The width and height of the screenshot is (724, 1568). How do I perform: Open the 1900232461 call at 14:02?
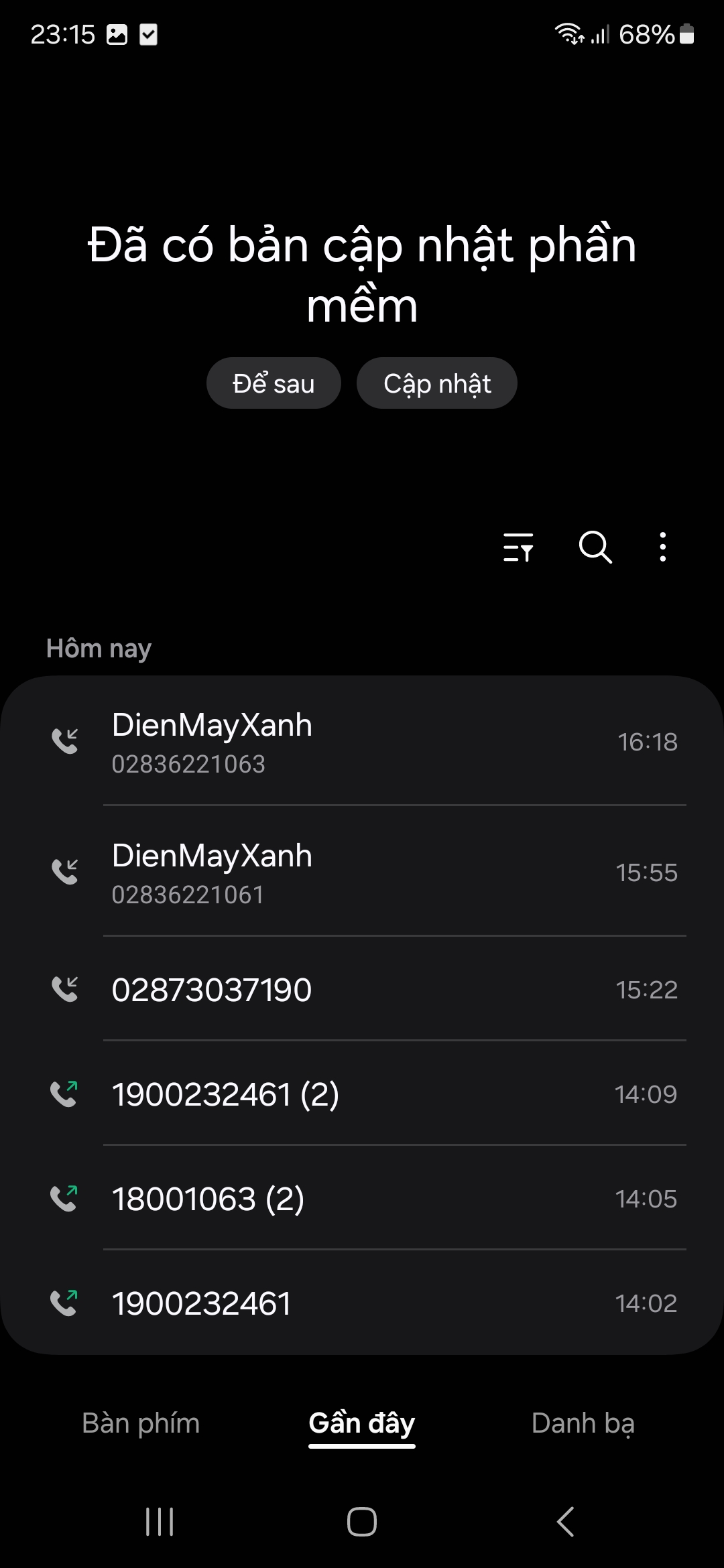pyautogui.click(x=362, y=1303)
